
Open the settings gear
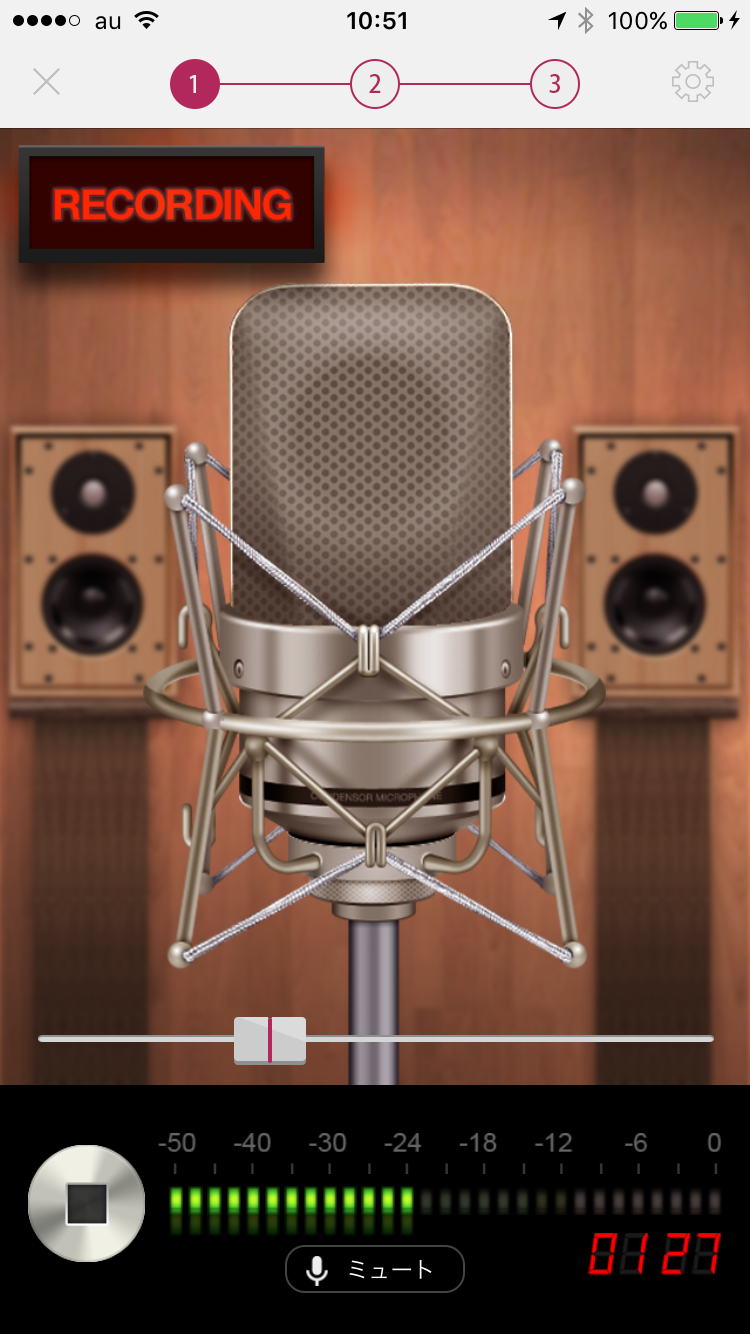click(693, 82)
